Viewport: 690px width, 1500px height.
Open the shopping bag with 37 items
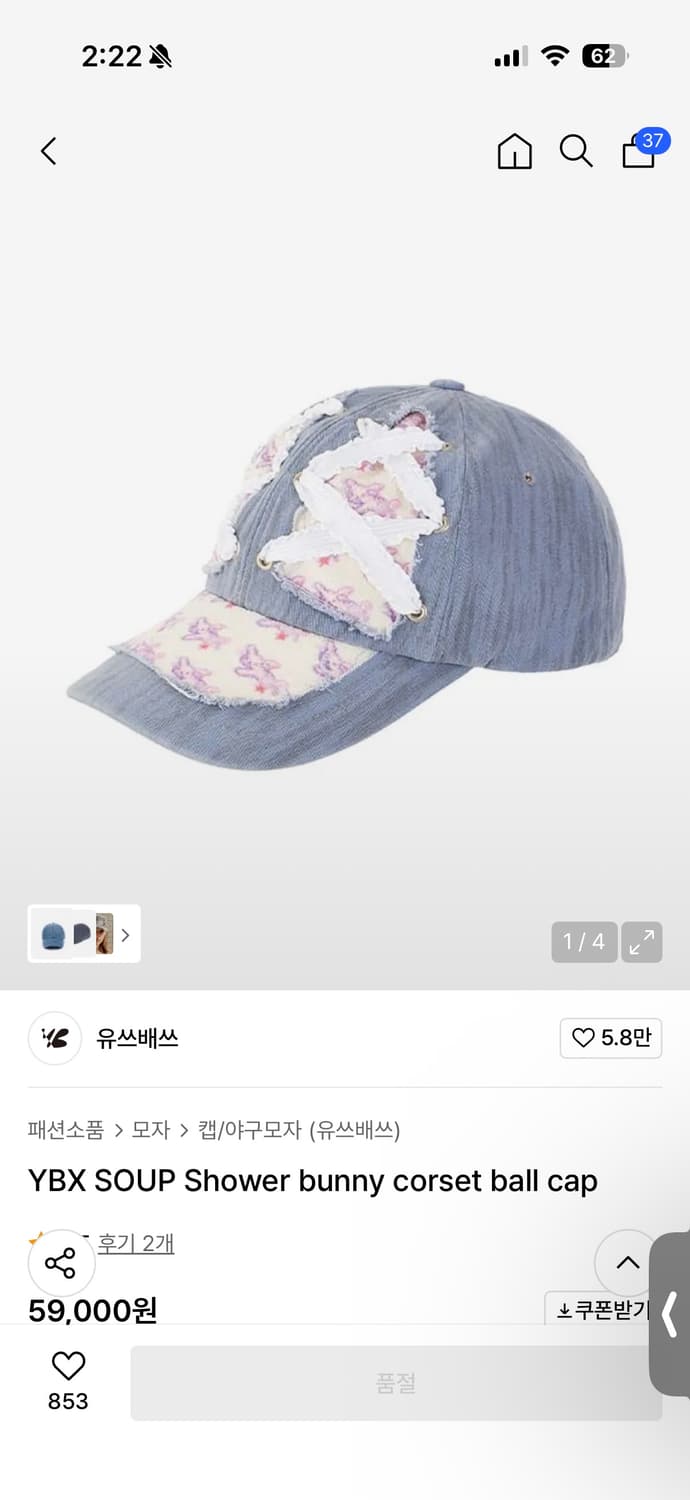(640, 150)
